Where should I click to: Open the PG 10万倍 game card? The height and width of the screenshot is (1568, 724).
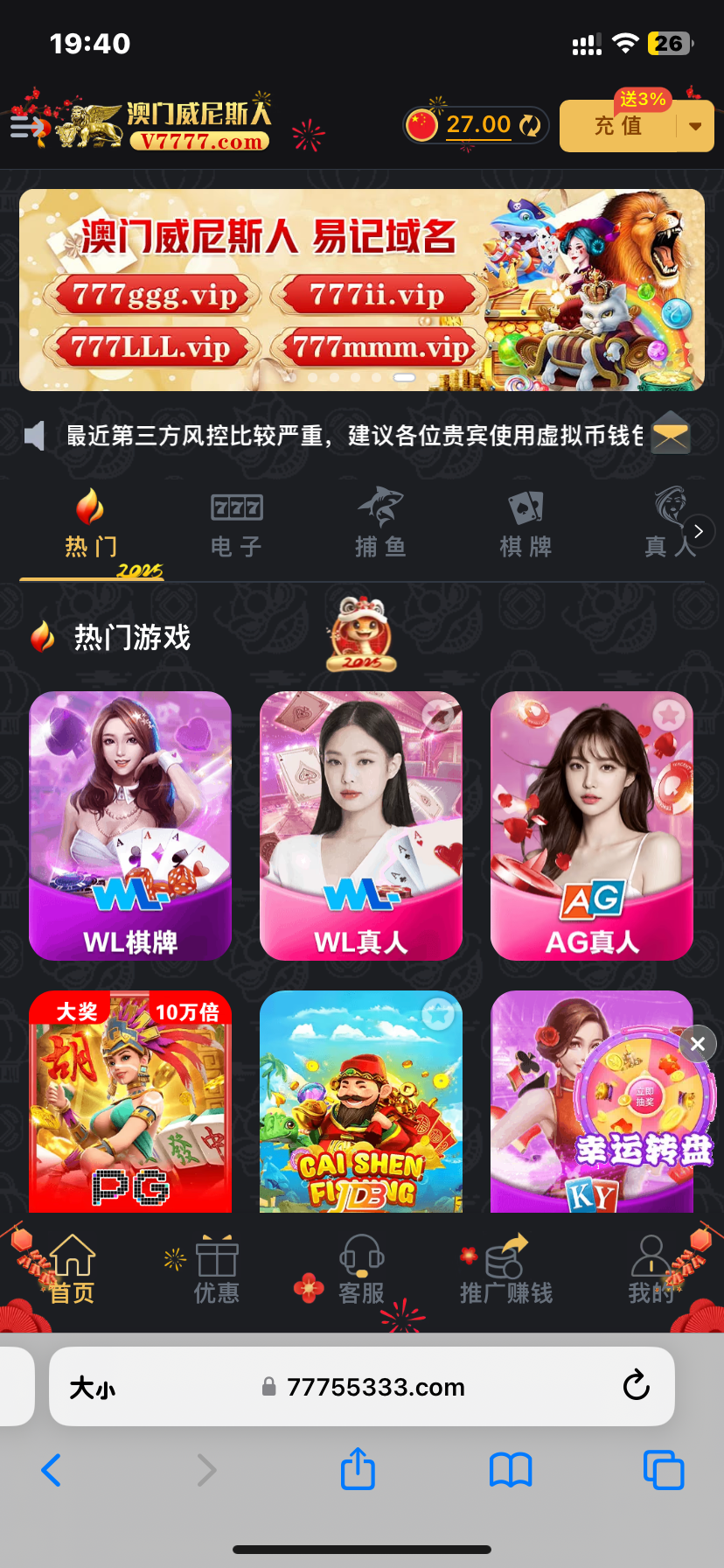click(130, 1102)
